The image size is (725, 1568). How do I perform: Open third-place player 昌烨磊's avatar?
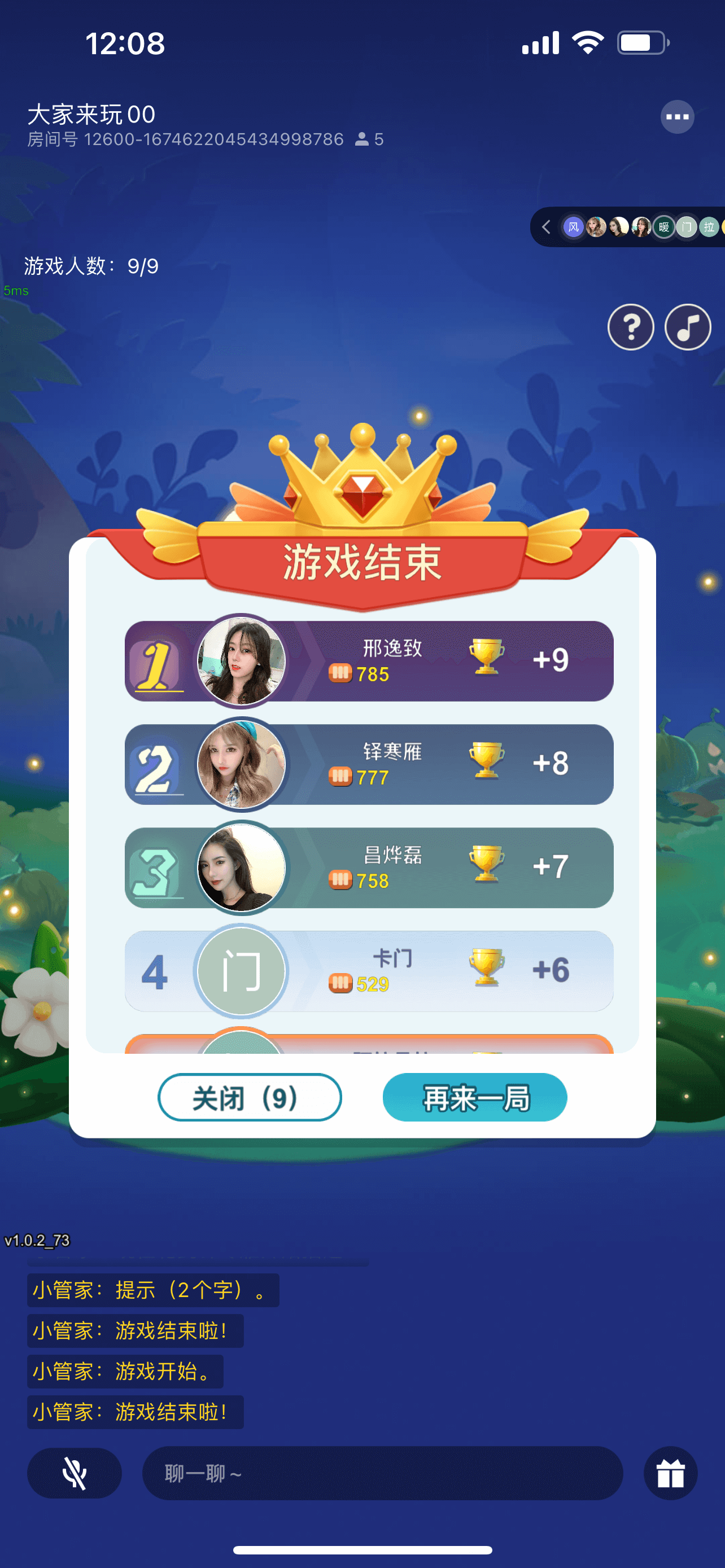point(242,868)
